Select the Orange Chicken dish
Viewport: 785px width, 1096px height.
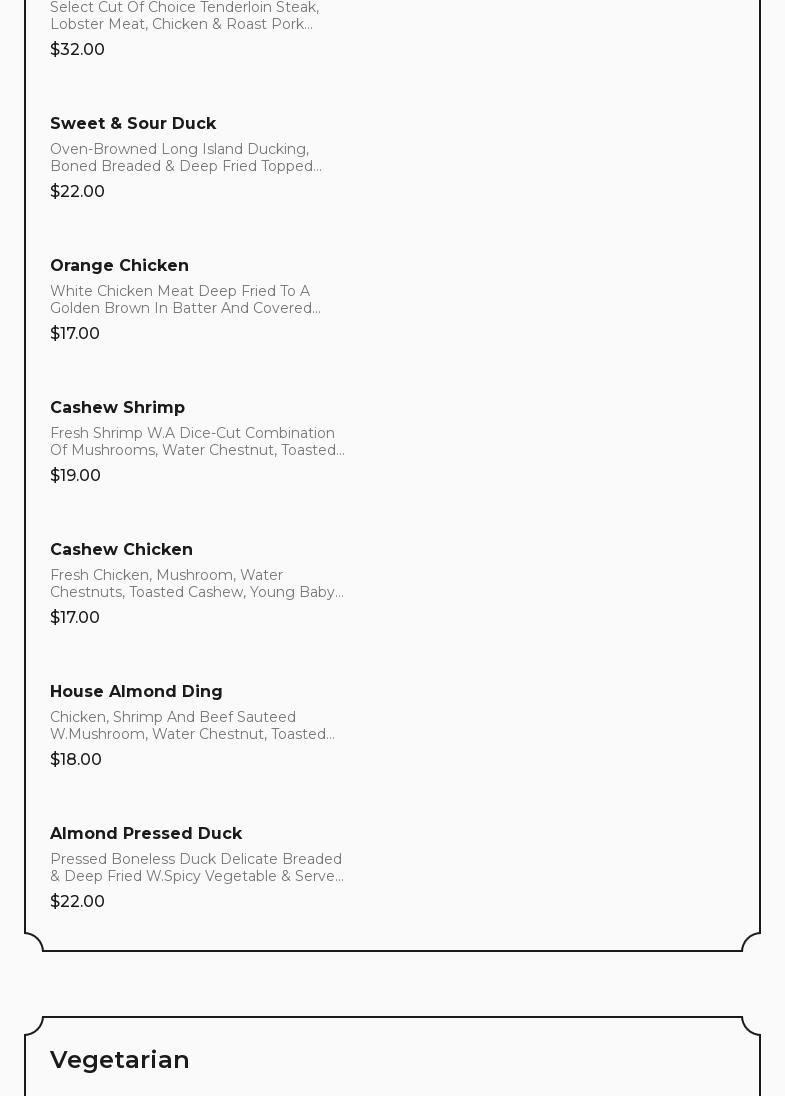pyautogui.click(x=119, y=266)
